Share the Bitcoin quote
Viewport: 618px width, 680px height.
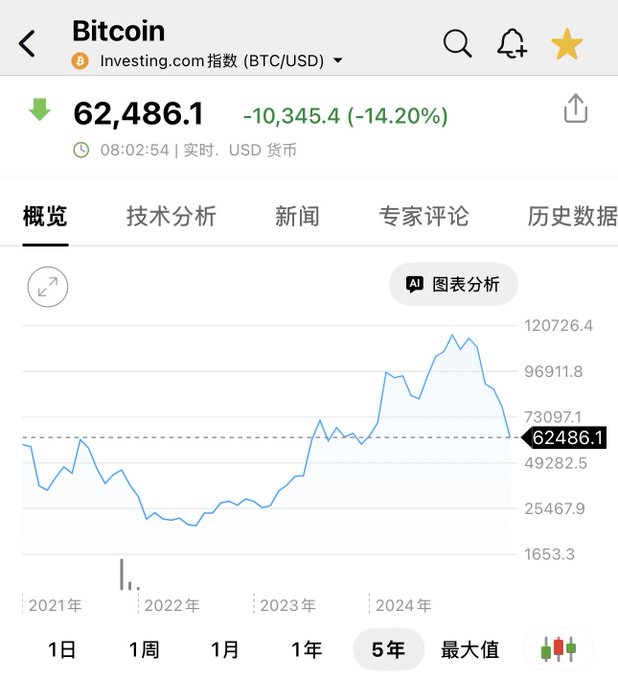(575, 108)
